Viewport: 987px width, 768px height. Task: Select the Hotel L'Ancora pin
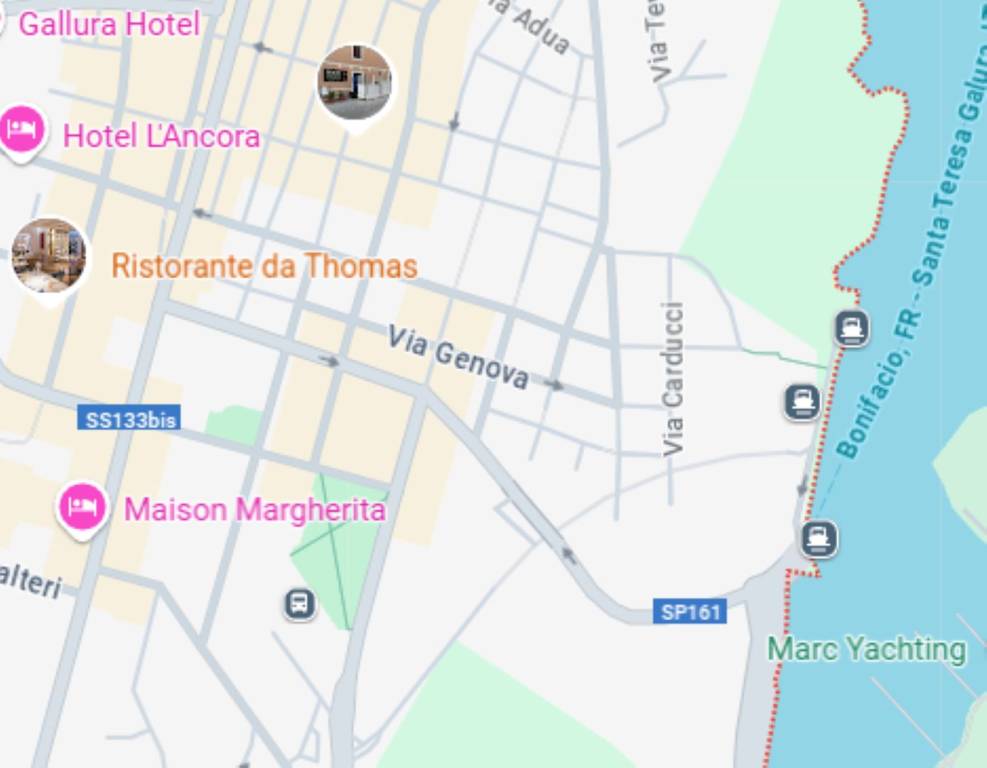click(x=21, y=130)
